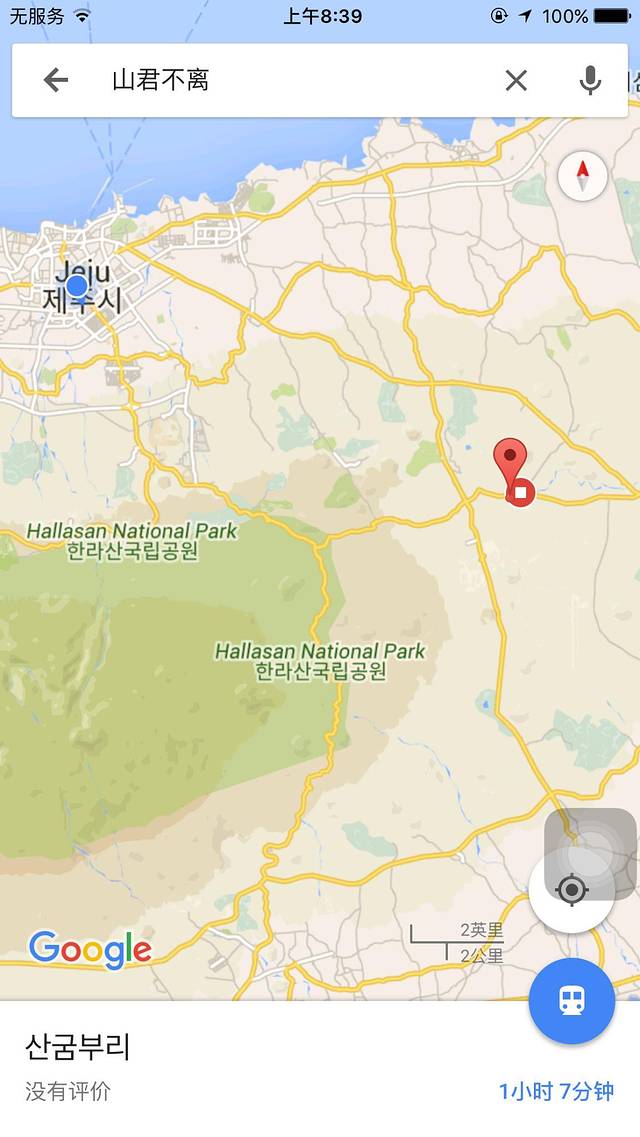Reset map orientation with the compass
The width and height of the screenshot is (640, 1137).
(583, 177)
